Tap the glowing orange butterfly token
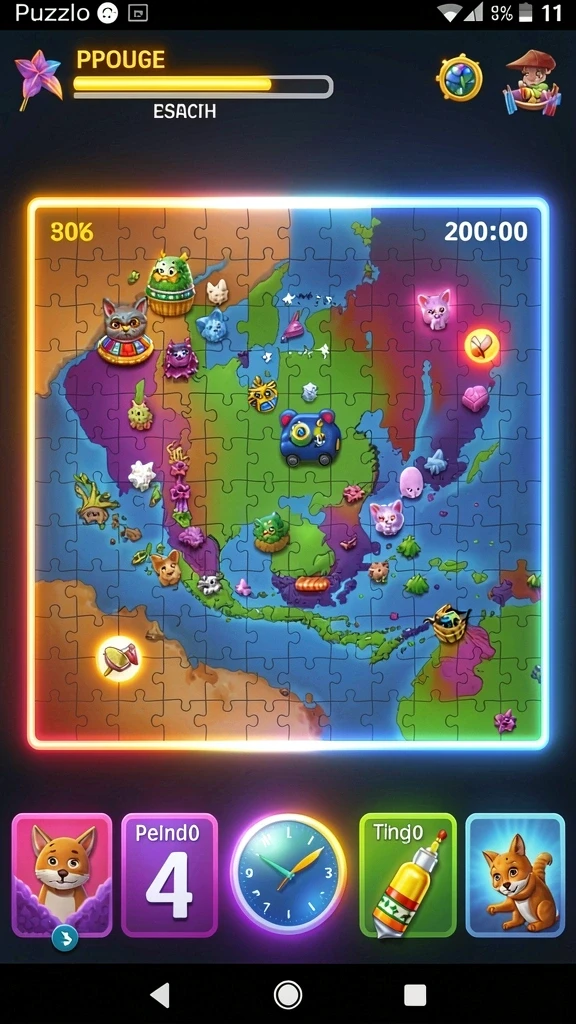576x1024 pixels. pos(482,347)
